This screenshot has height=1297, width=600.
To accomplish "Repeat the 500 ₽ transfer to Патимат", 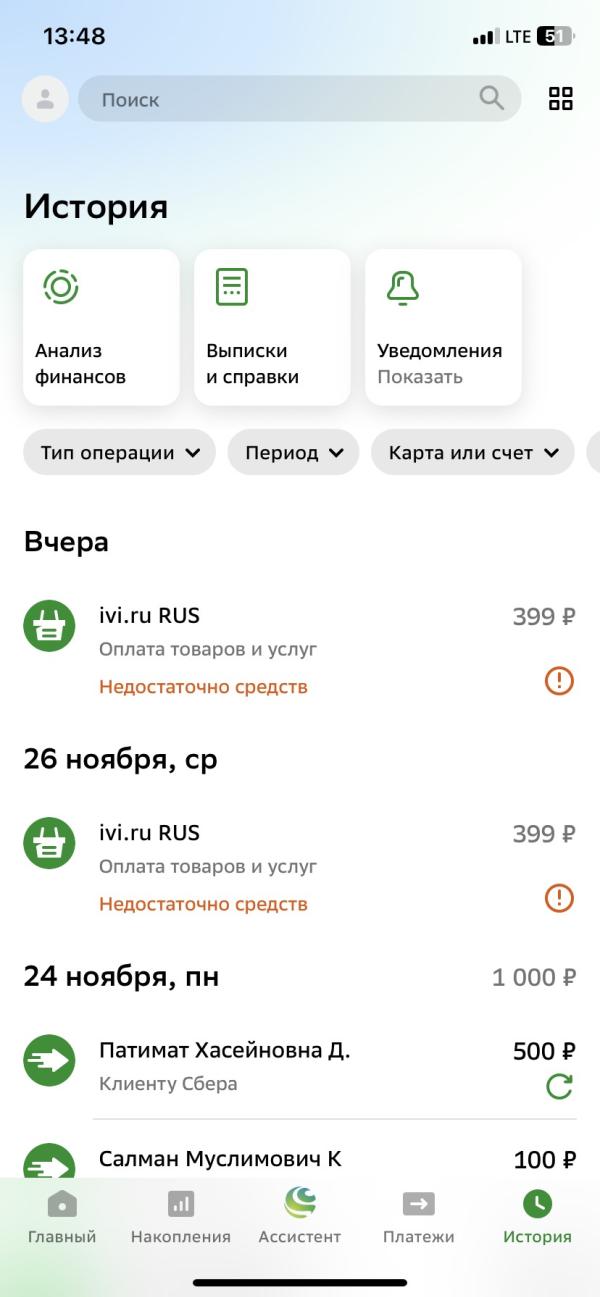I will [560, 1086].
